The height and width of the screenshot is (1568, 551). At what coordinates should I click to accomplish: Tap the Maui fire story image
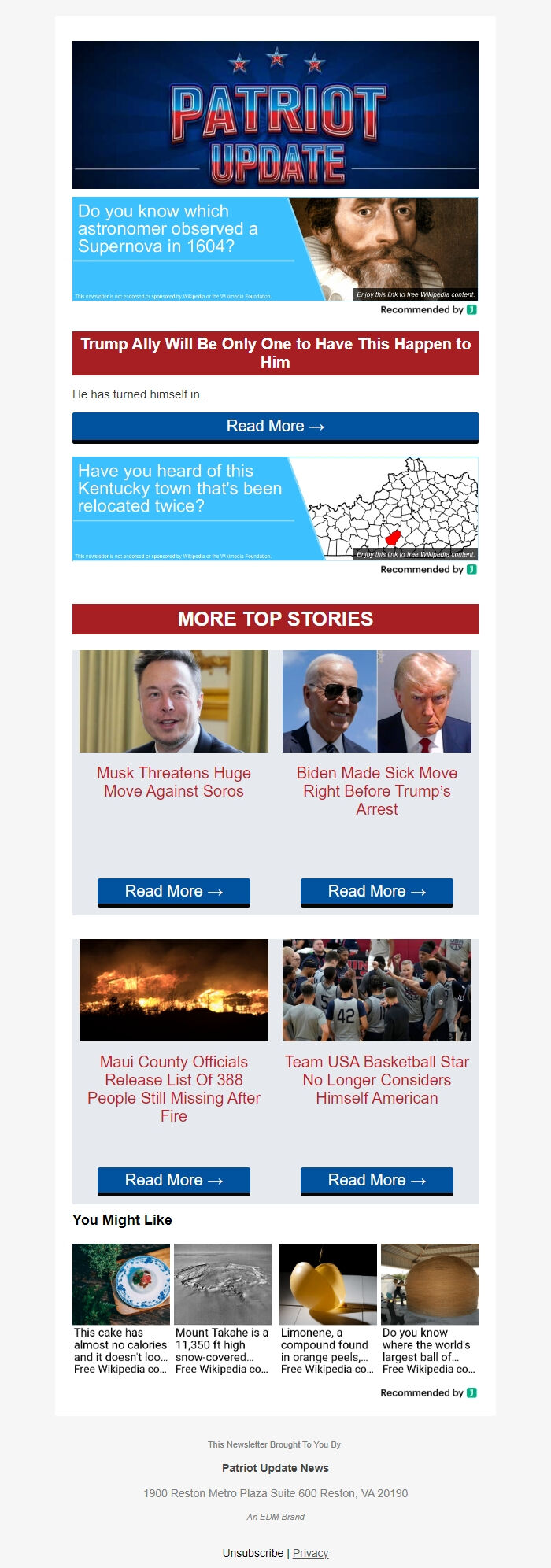174,990
